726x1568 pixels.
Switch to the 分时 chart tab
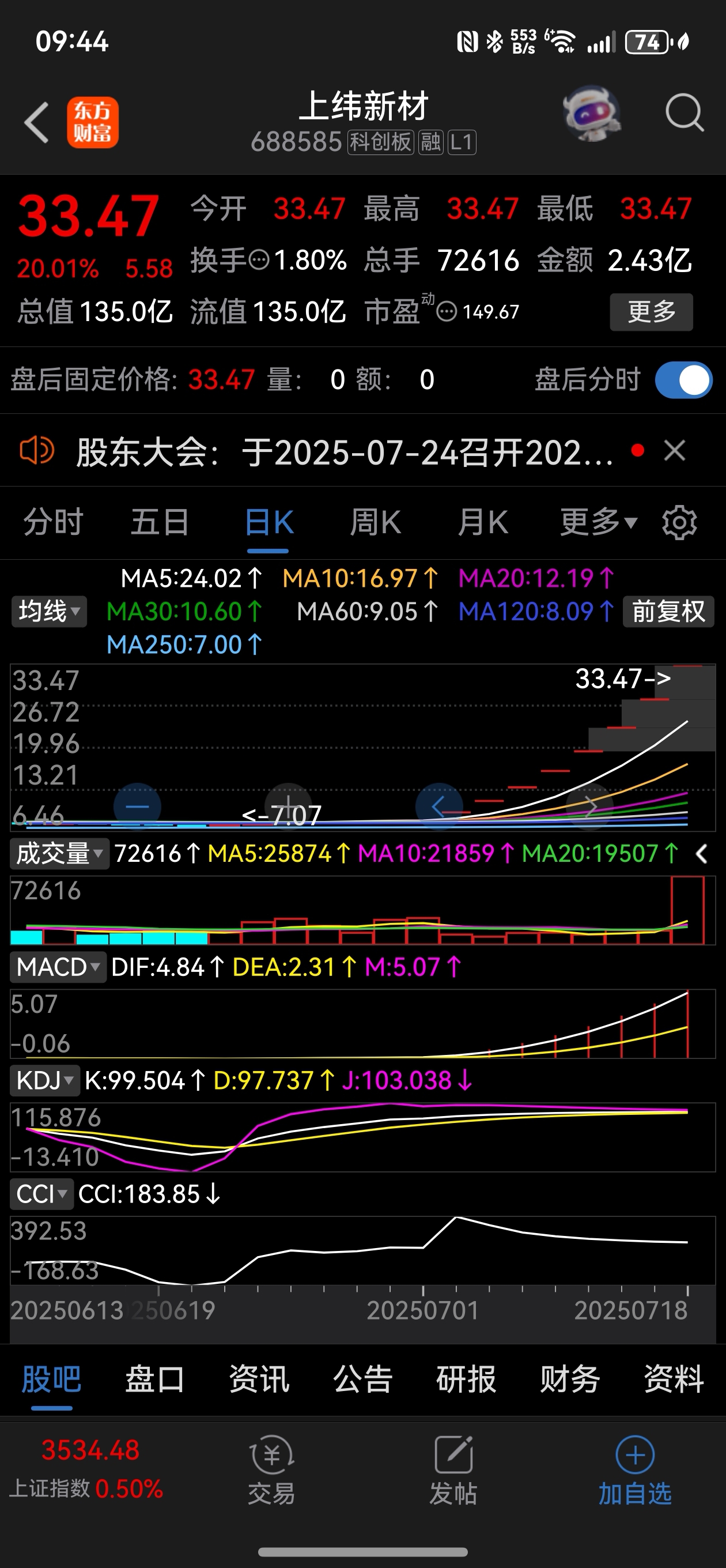[x=54, y=522]
